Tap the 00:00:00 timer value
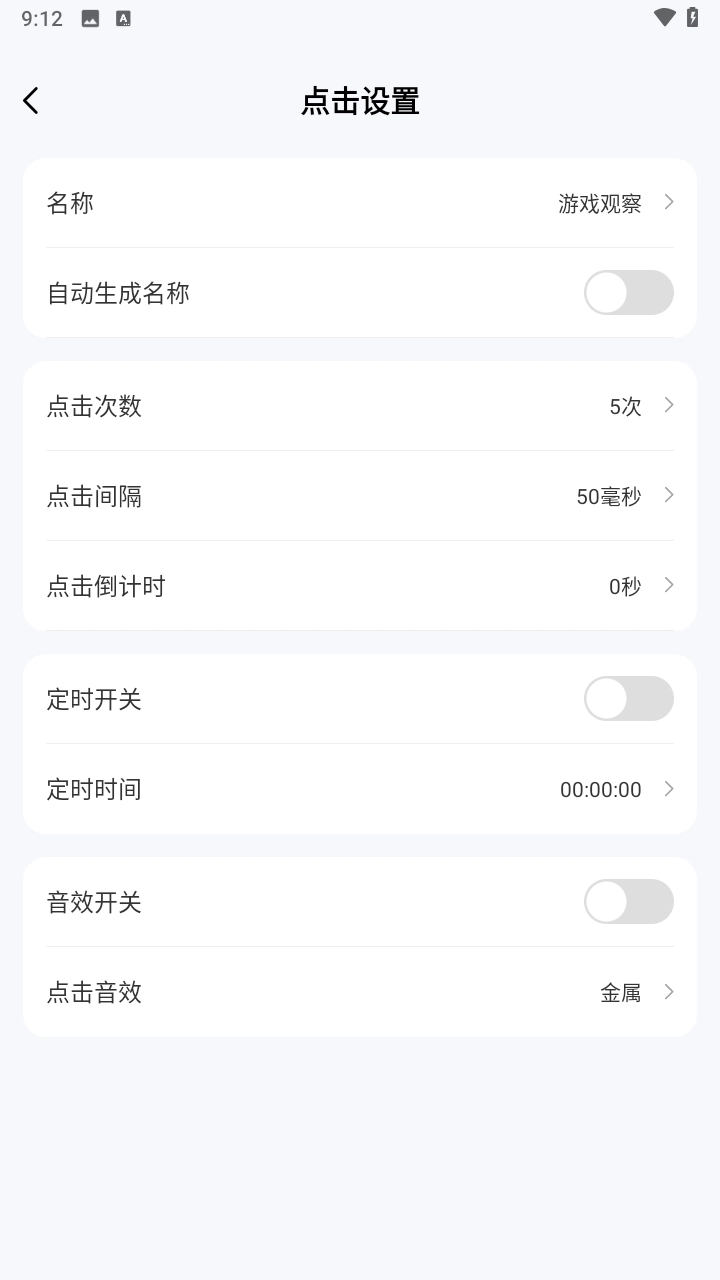 [x=600, y=789]
